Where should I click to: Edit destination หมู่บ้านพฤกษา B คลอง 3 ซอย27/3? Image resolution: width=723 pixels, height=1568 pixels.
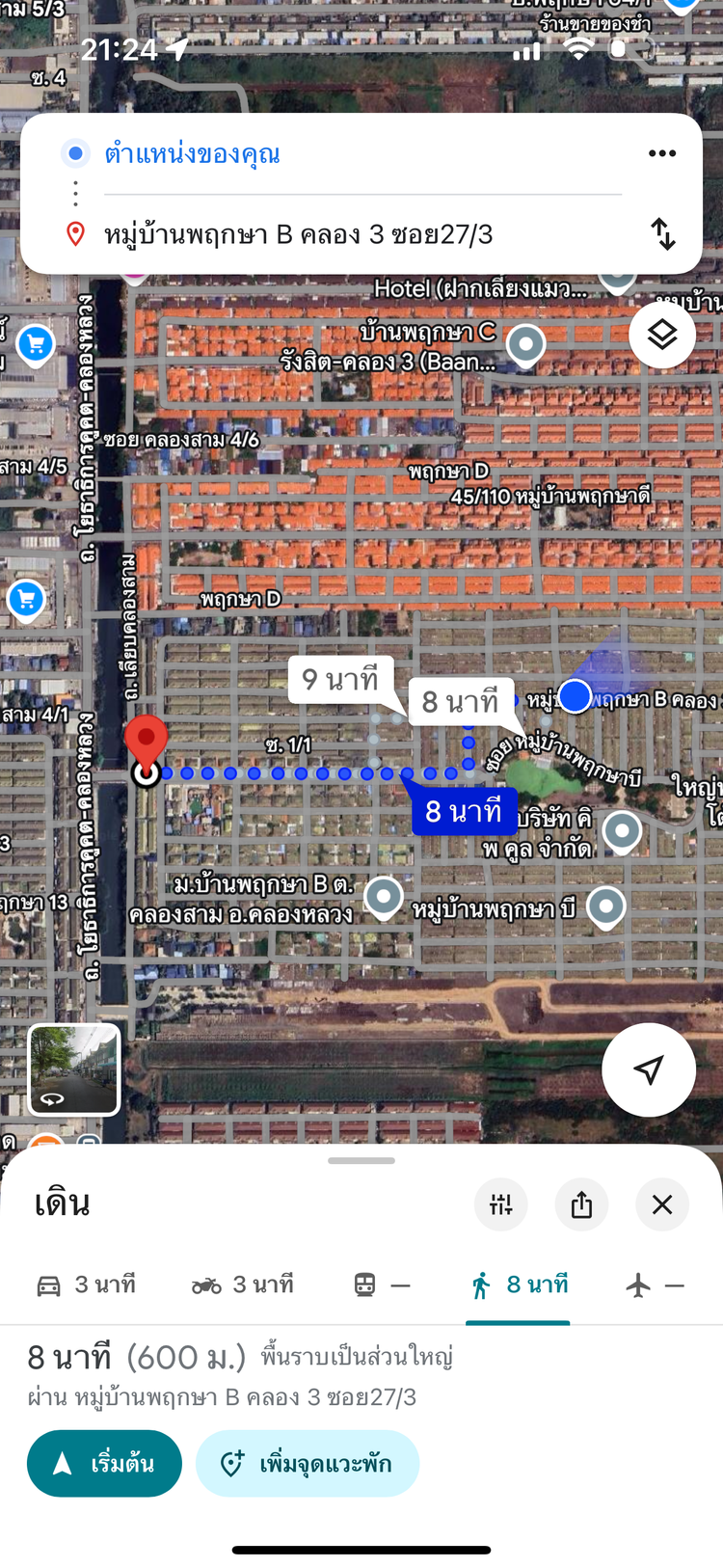299,234
